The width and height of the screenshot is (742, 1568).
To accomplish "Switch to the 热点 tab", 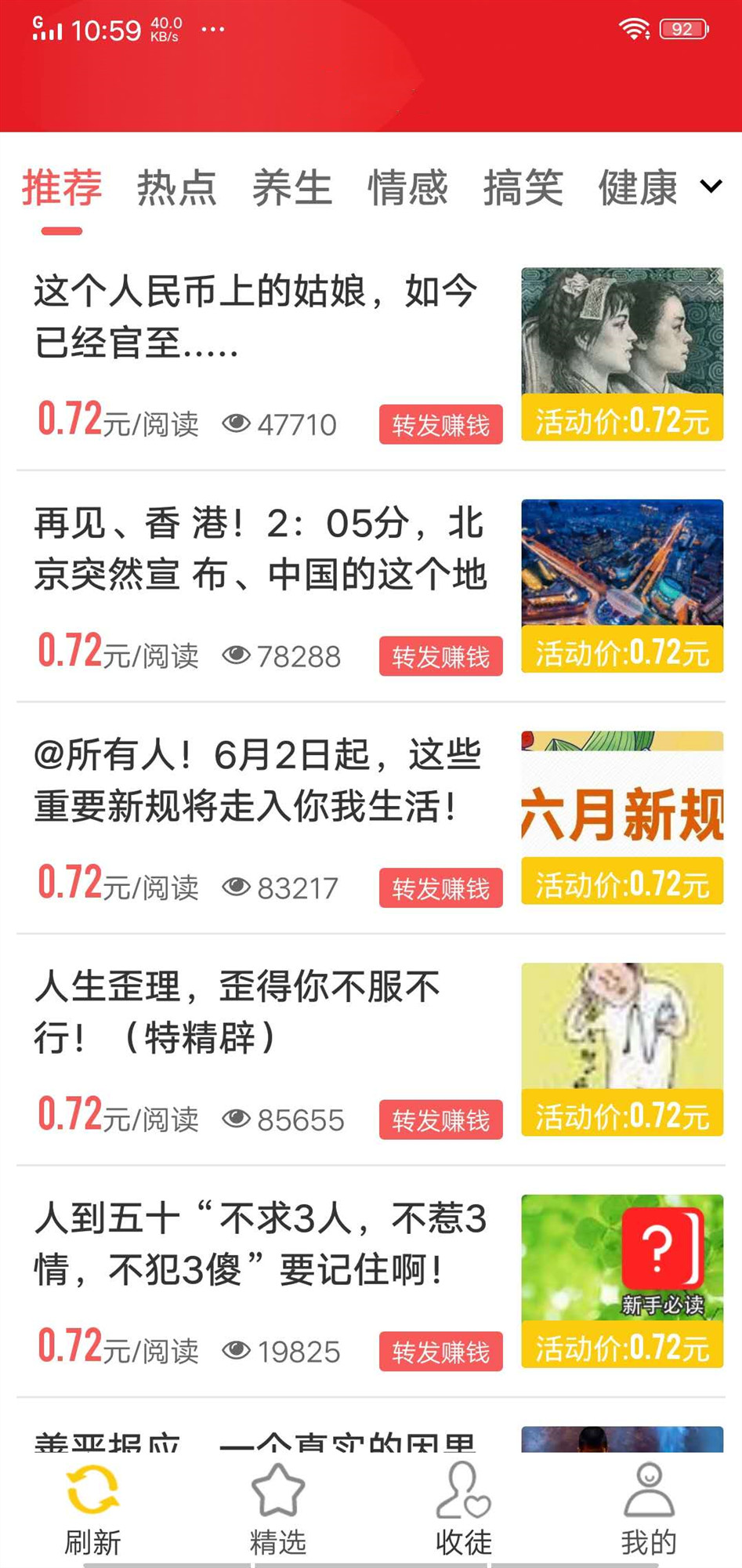I will point(177,188).
